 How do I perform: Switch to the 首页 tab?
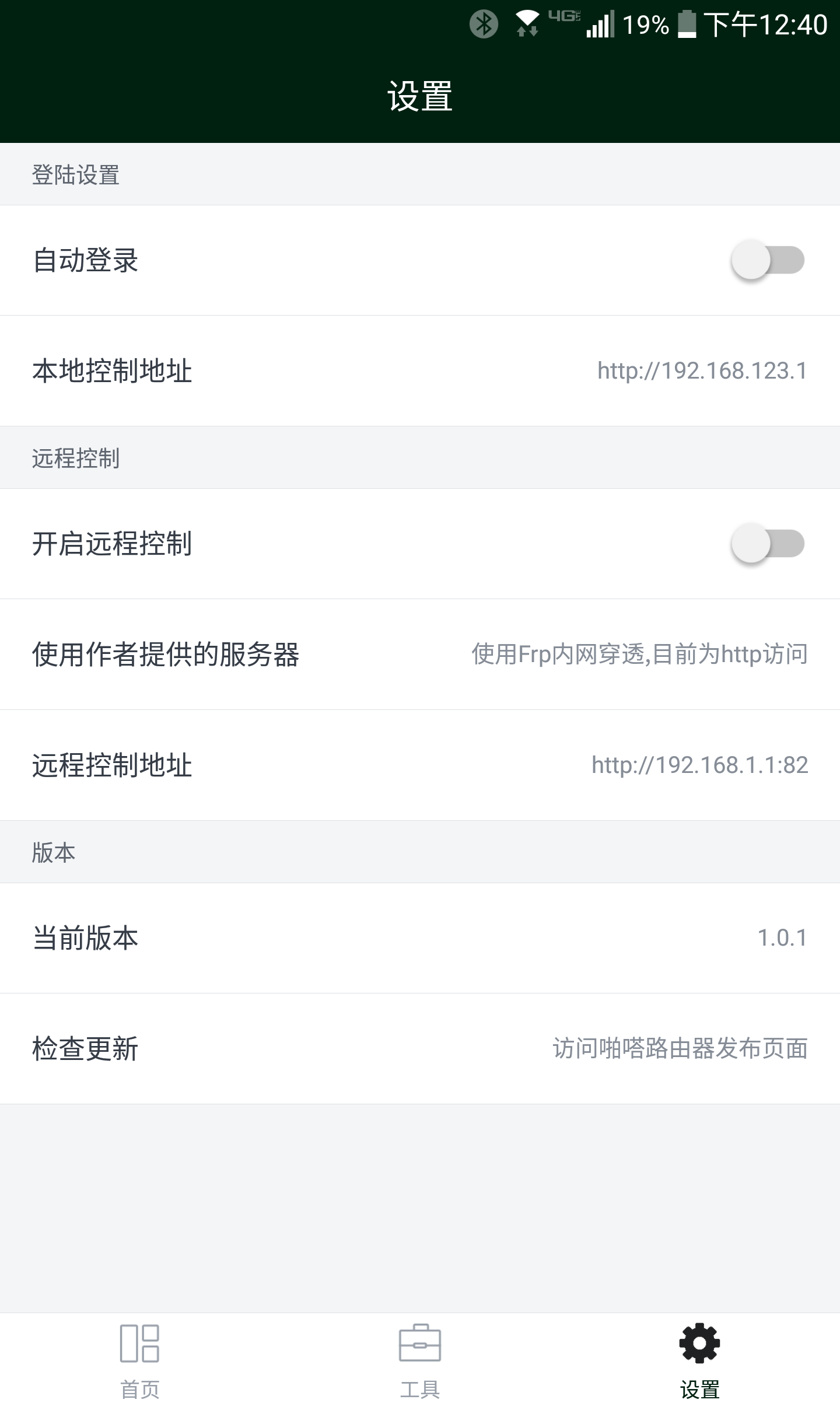click(140, 1362)
